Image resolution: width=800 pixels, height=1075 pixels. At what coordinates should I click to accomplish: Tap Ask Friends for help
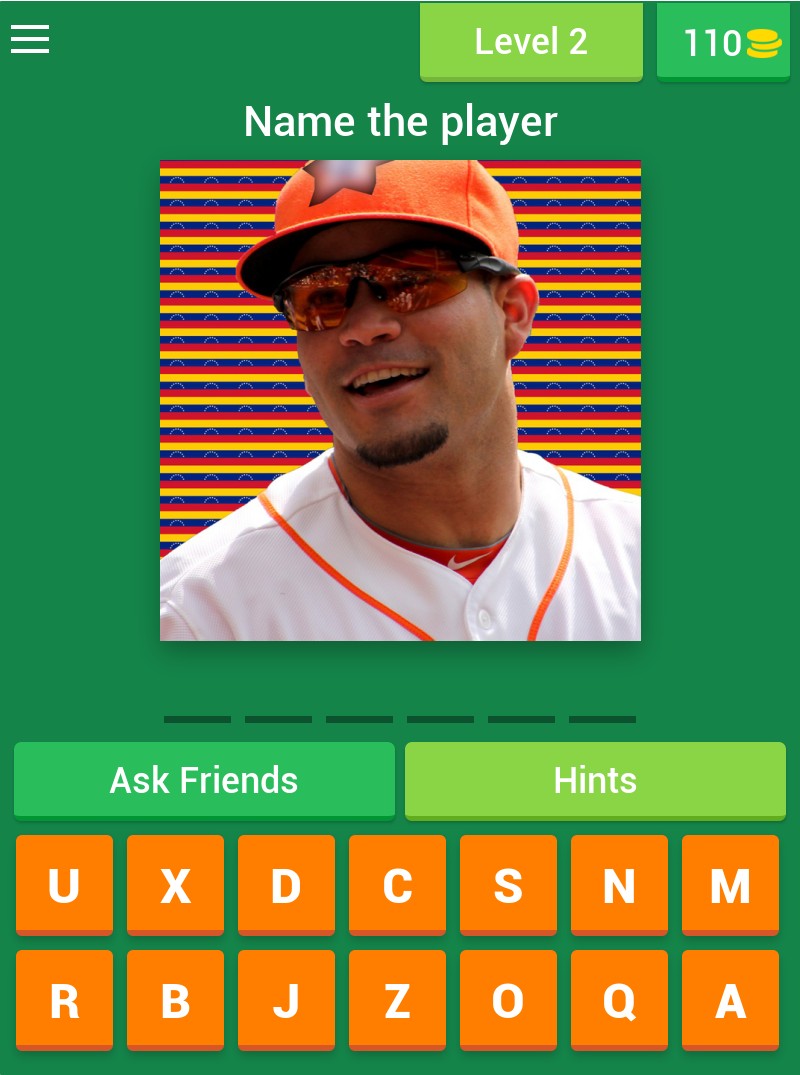coord(204,780)
